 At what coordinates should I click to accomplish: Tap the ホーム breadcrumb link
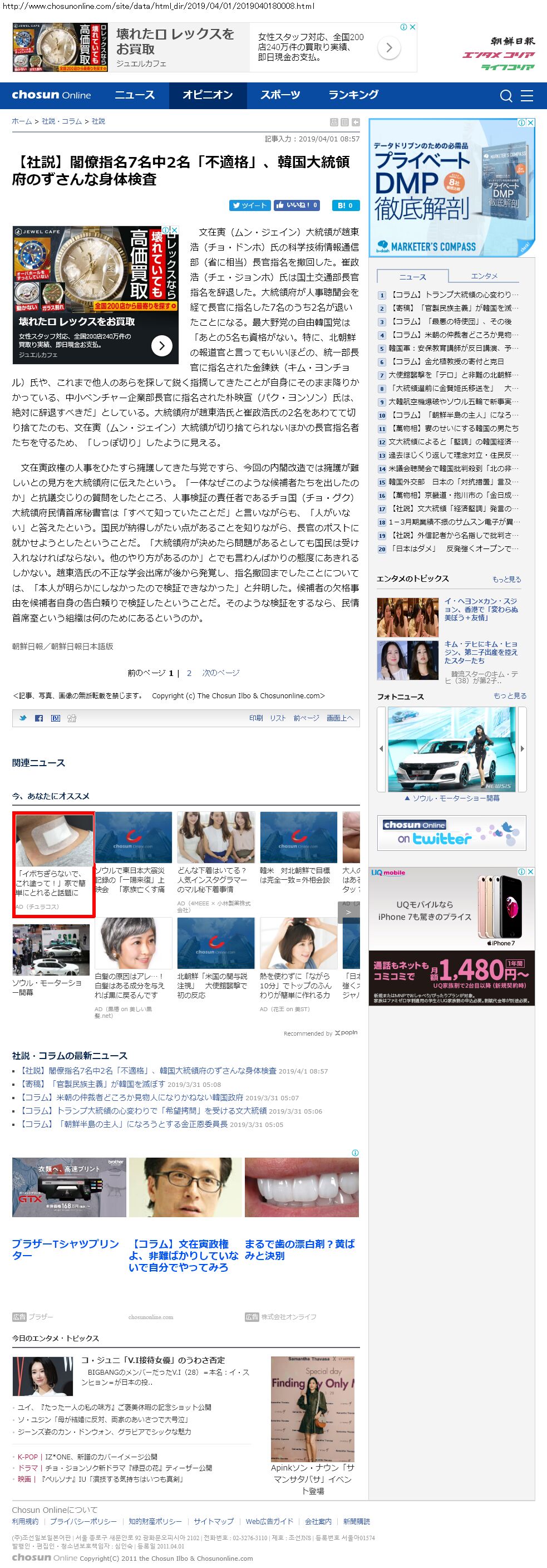22,121
